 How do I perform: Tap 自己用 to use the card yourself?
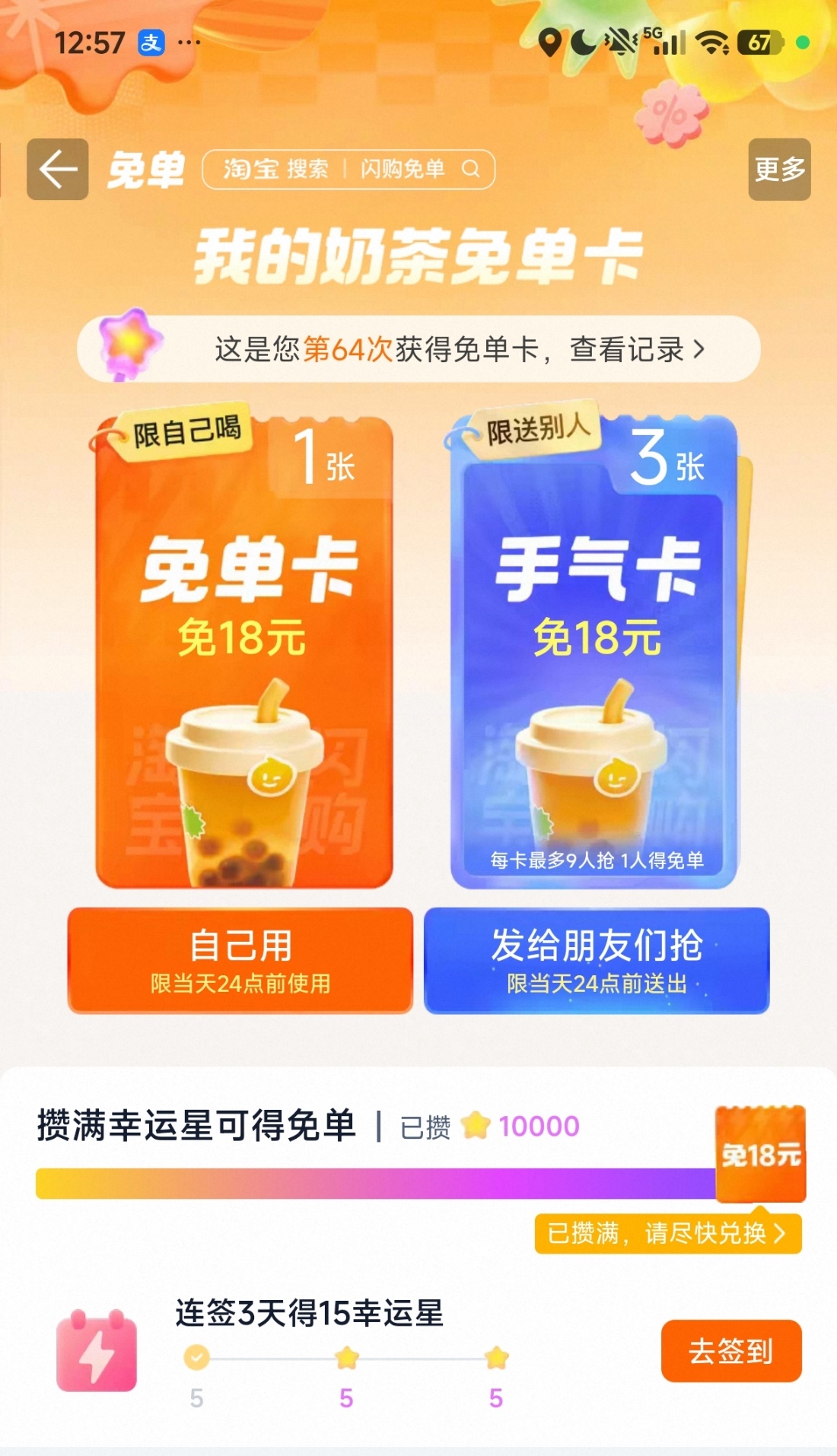tap(240, 960)
